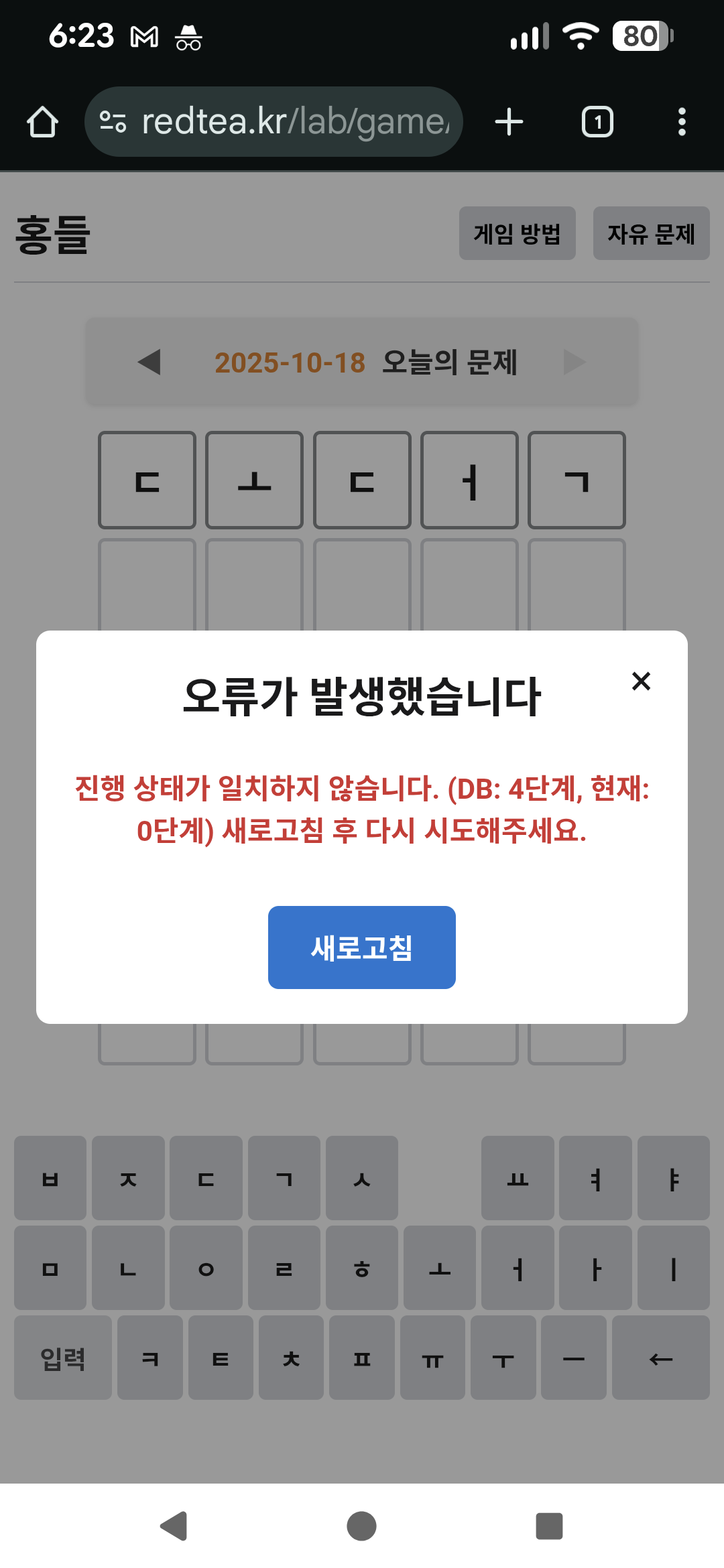Tap the redtea.kr address bar
Image resolution: width=724 pixels, height=1568 pixels.
275,122
